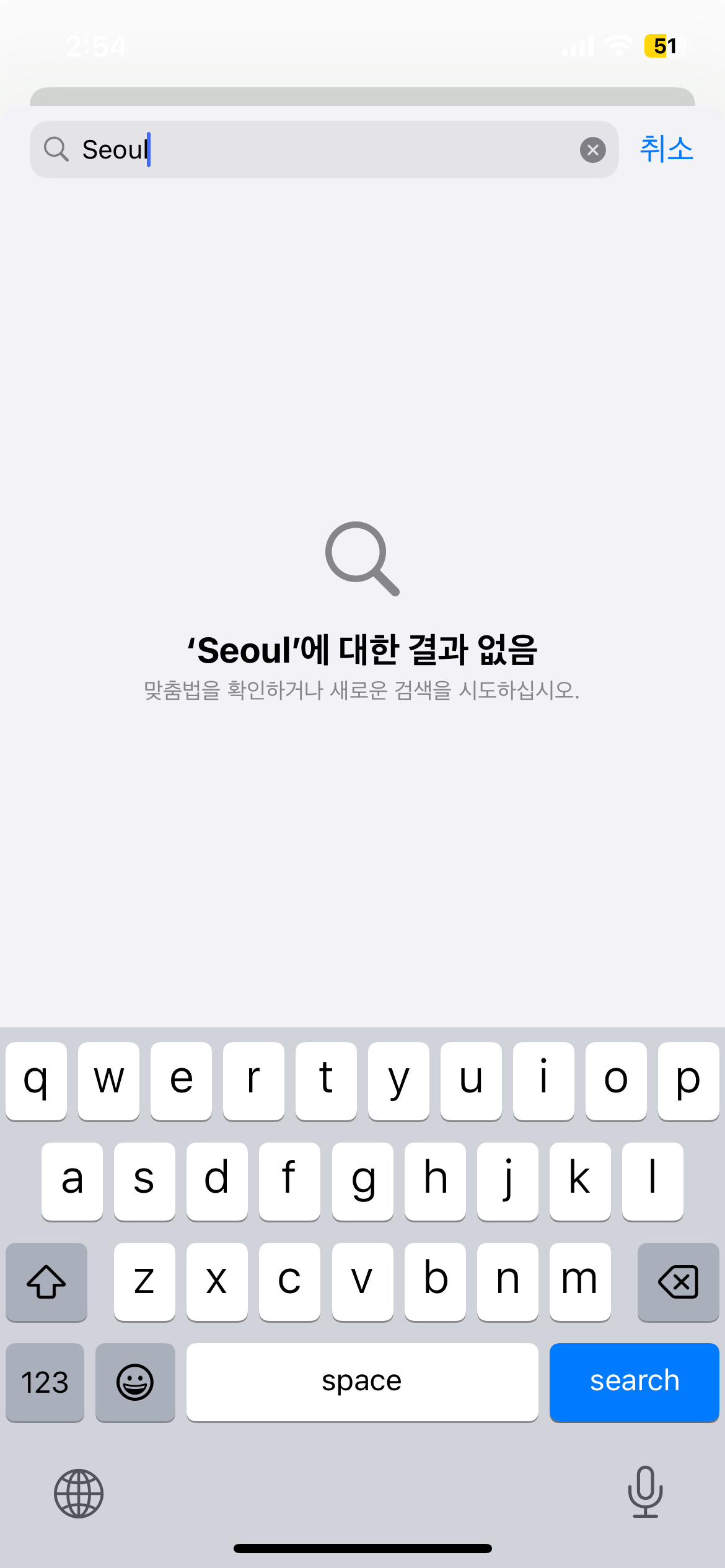
Task: Enable shift on the keyboard
Action: 46,1281
